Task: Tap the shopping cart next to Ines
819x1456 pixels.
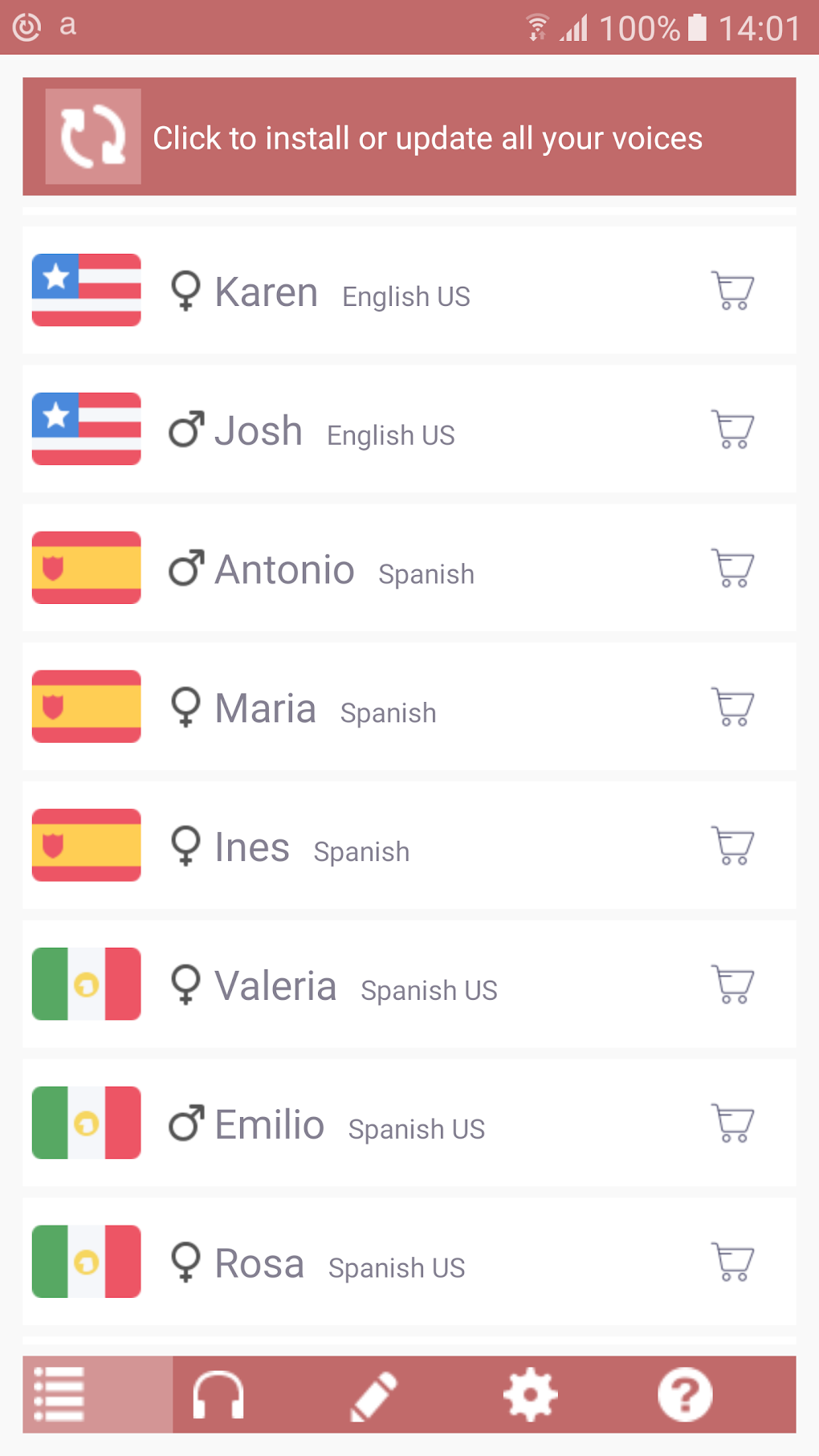Action: coord(731,845)
